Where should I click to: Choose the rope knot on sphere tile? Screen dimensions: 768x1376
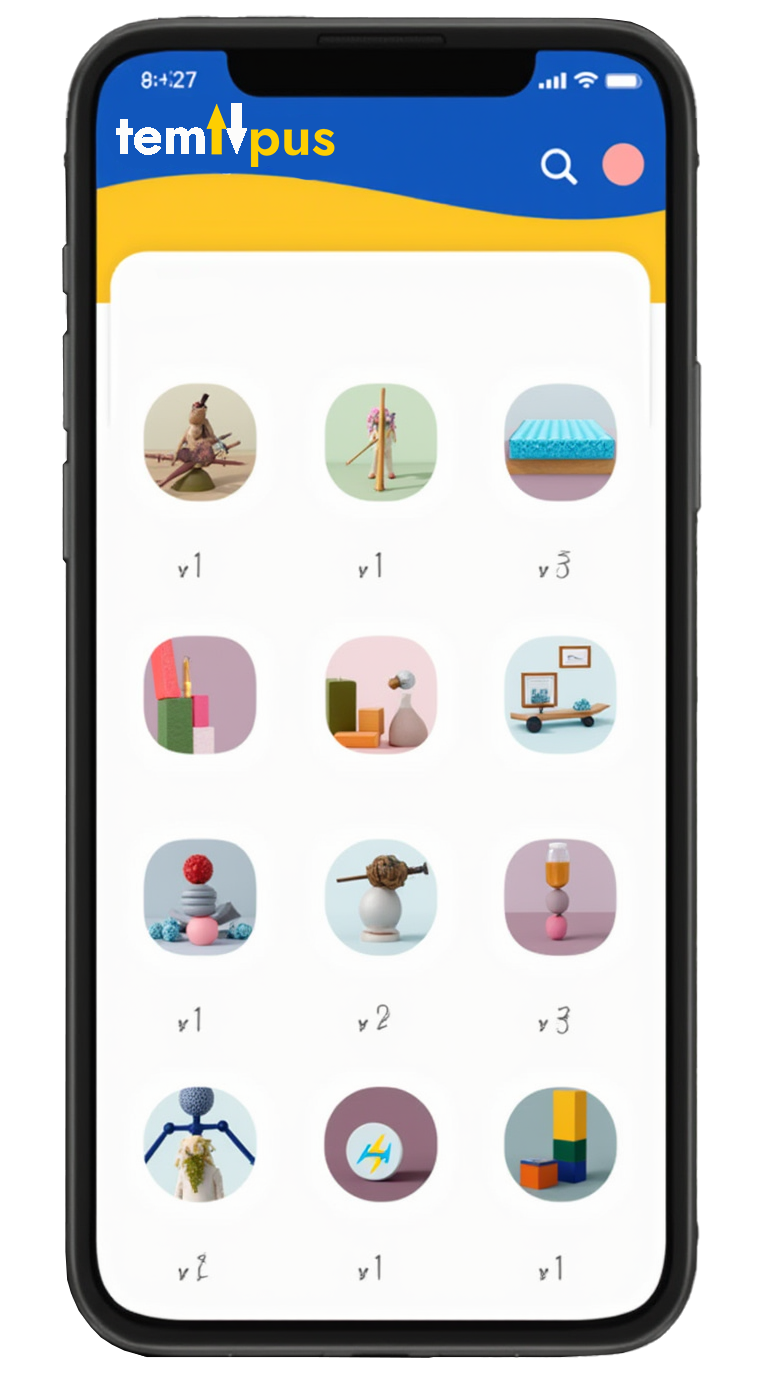tap(381, 897)
